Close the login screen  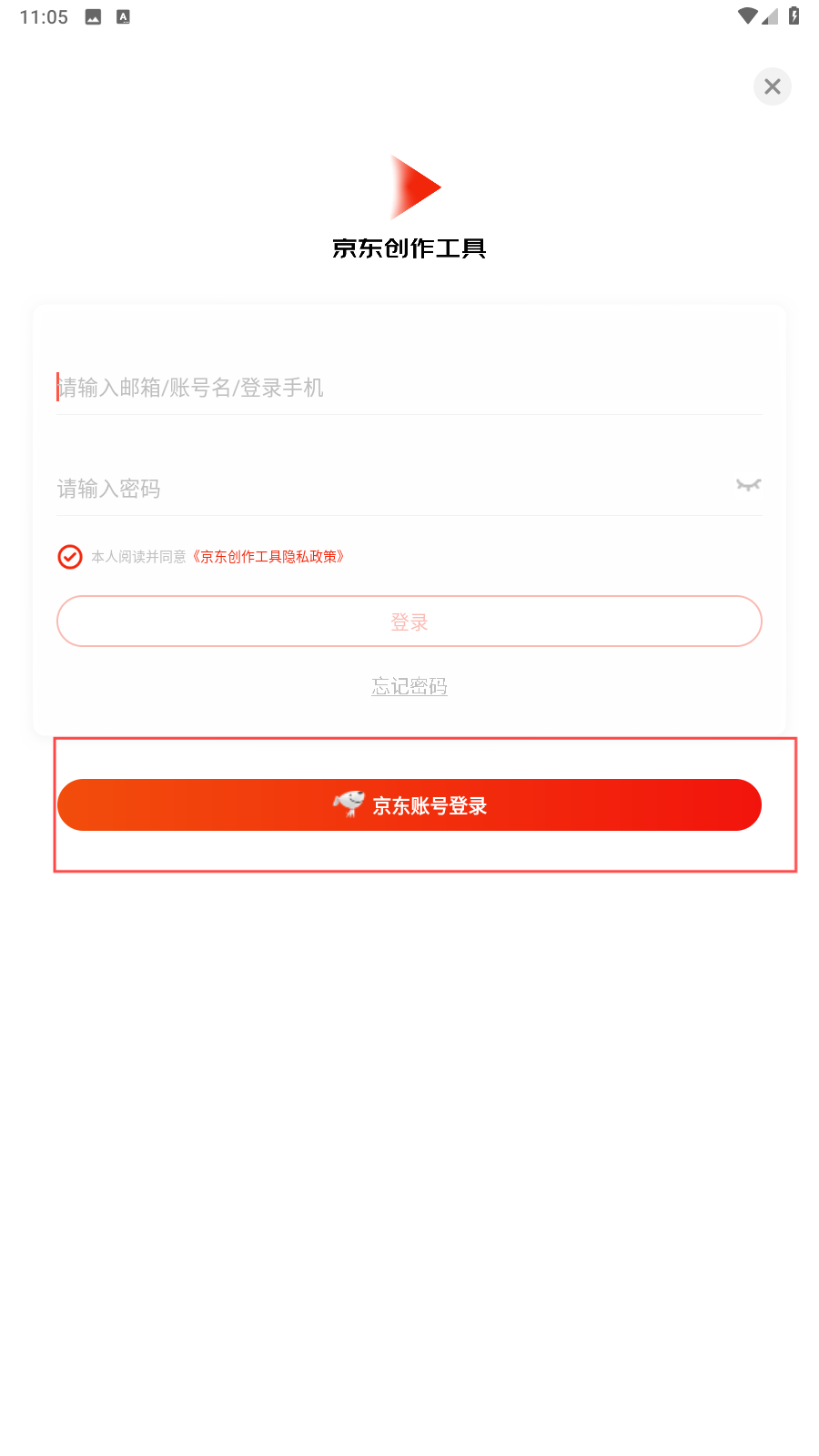pyautogui.click(x=773, y=86)
